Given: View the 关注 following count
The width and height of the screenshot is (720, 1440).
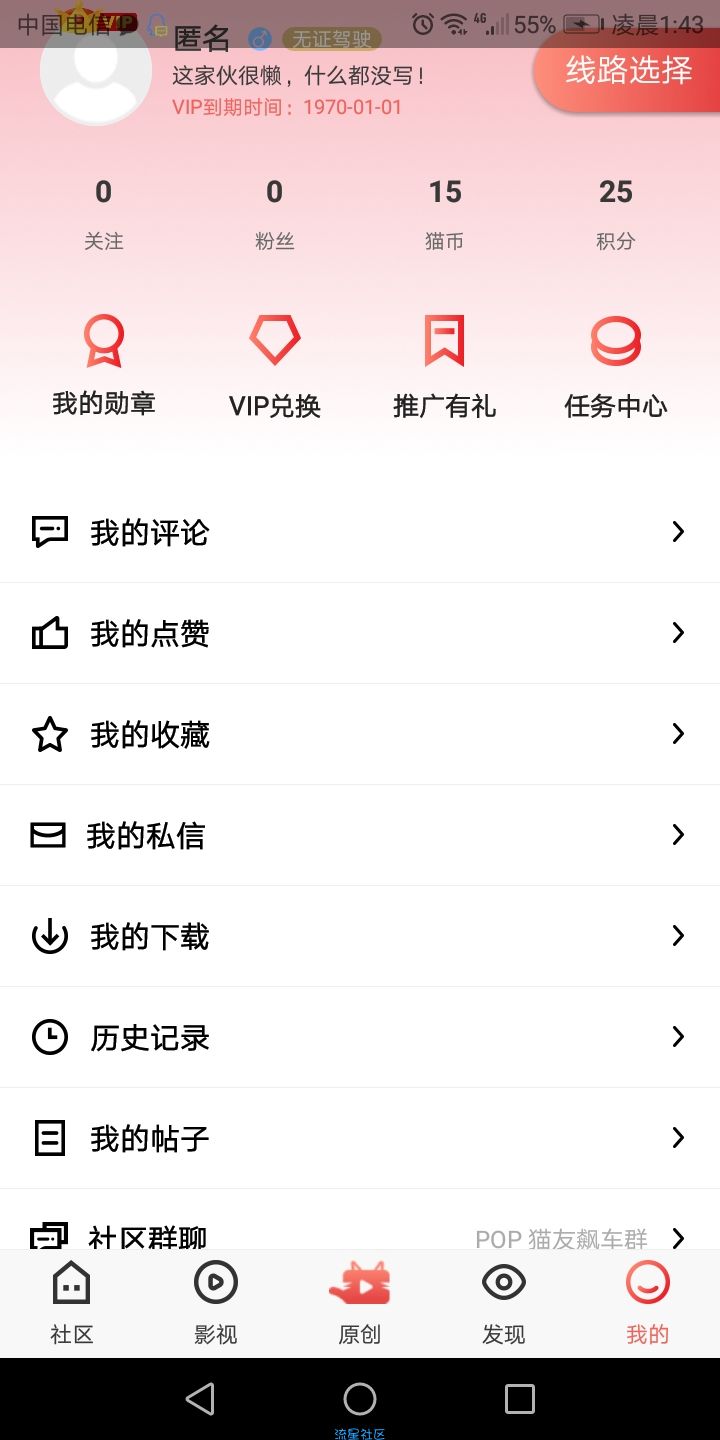Looking at the screenshot, I should click(104, 214).
